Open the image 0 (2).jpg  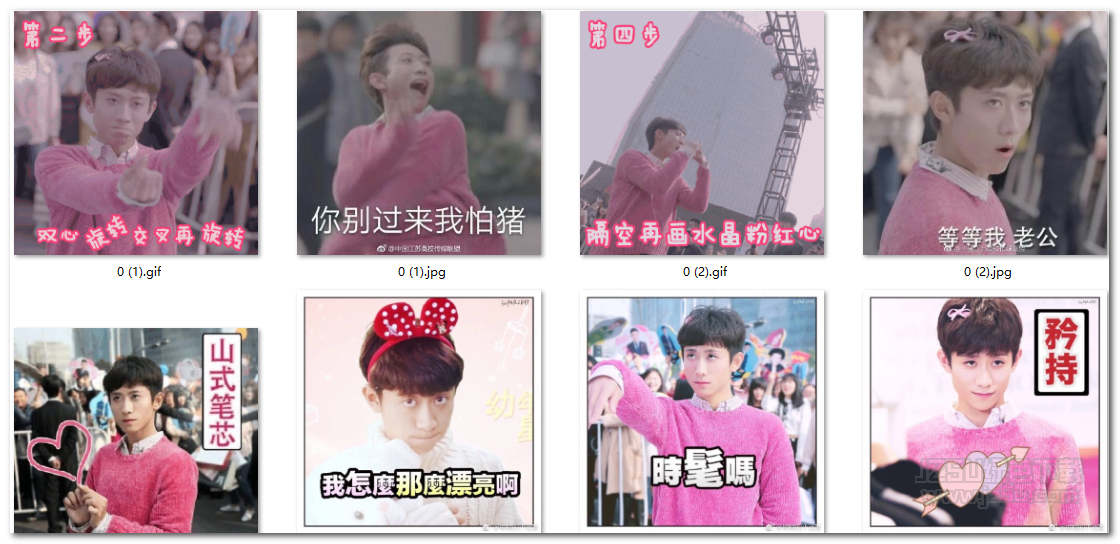(x=985, y=133)
